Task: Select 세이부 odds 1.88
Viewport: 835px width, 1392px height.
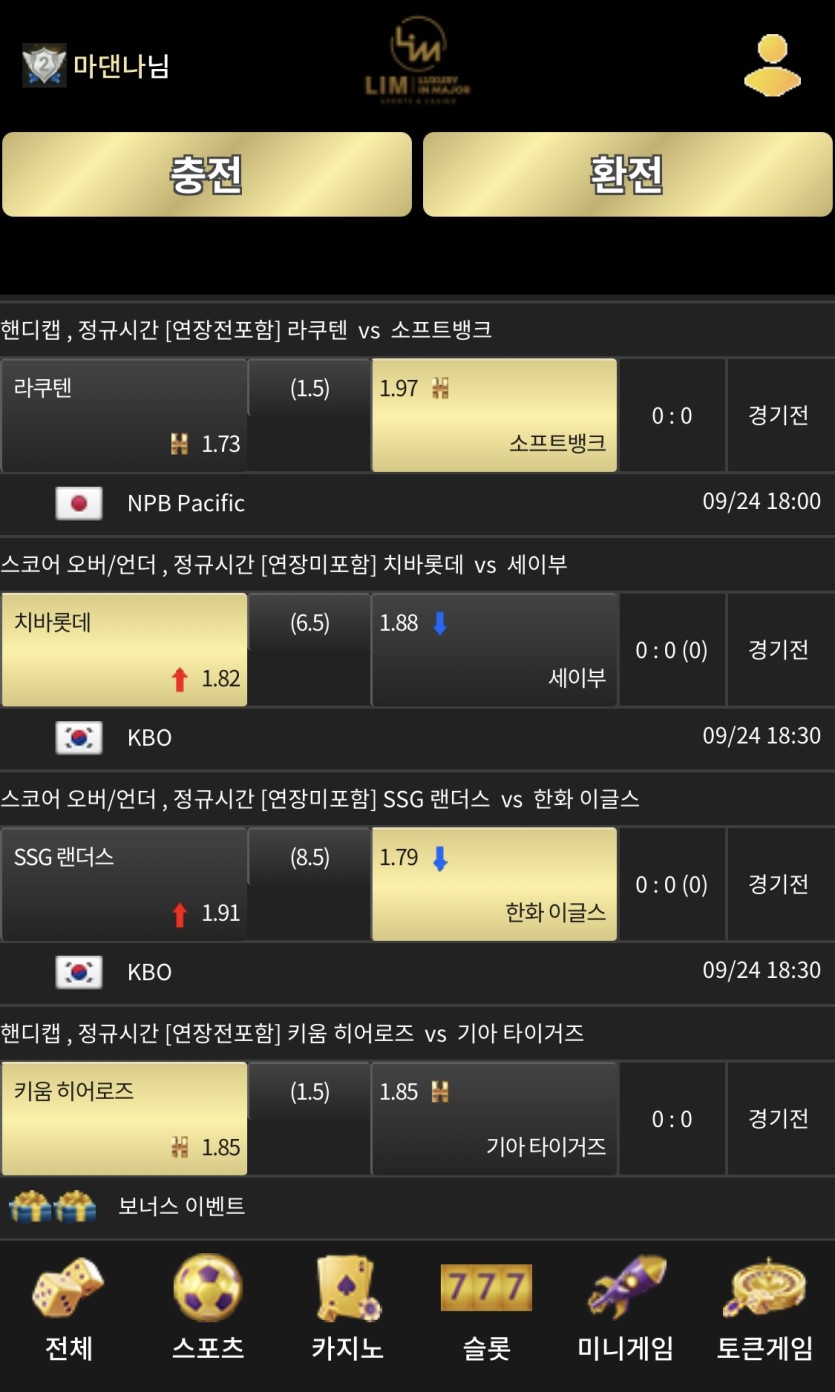Action: 494,650
